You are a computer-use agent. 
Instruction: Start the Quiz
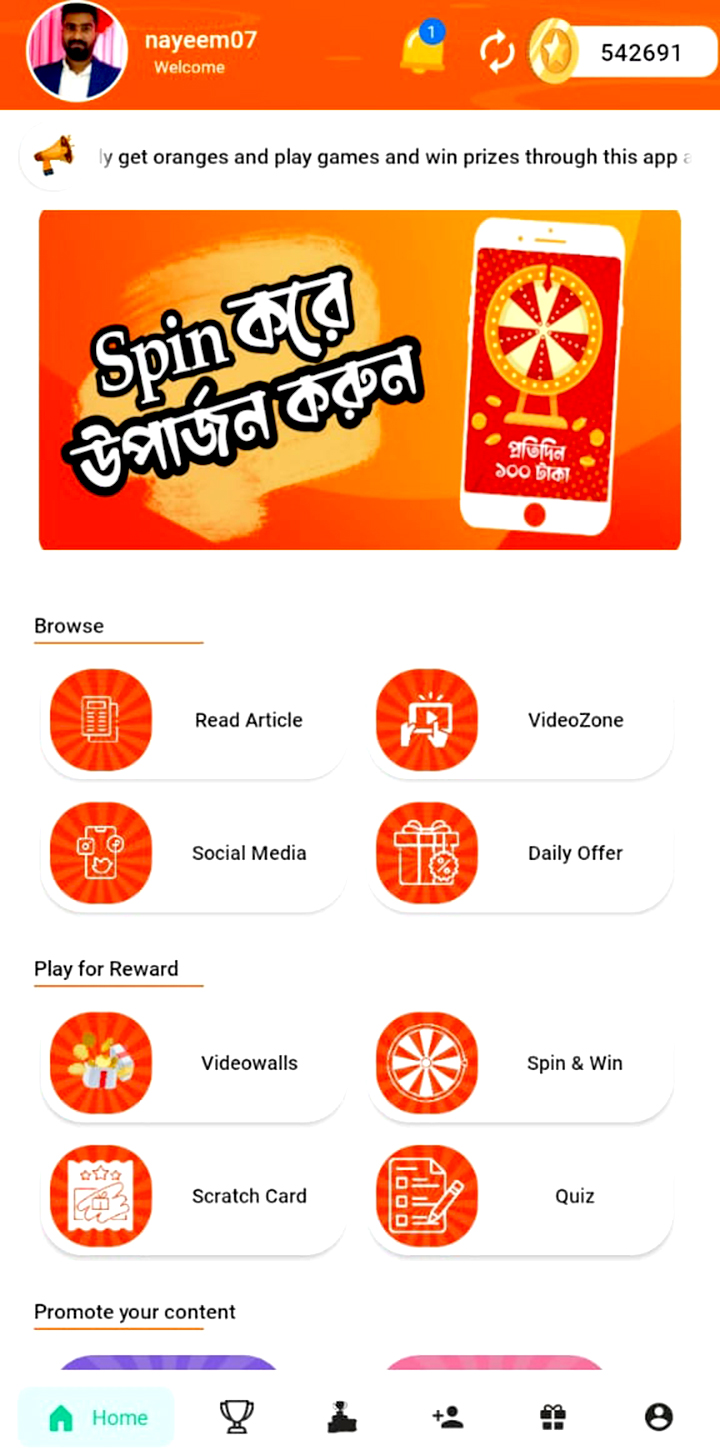520,1196
